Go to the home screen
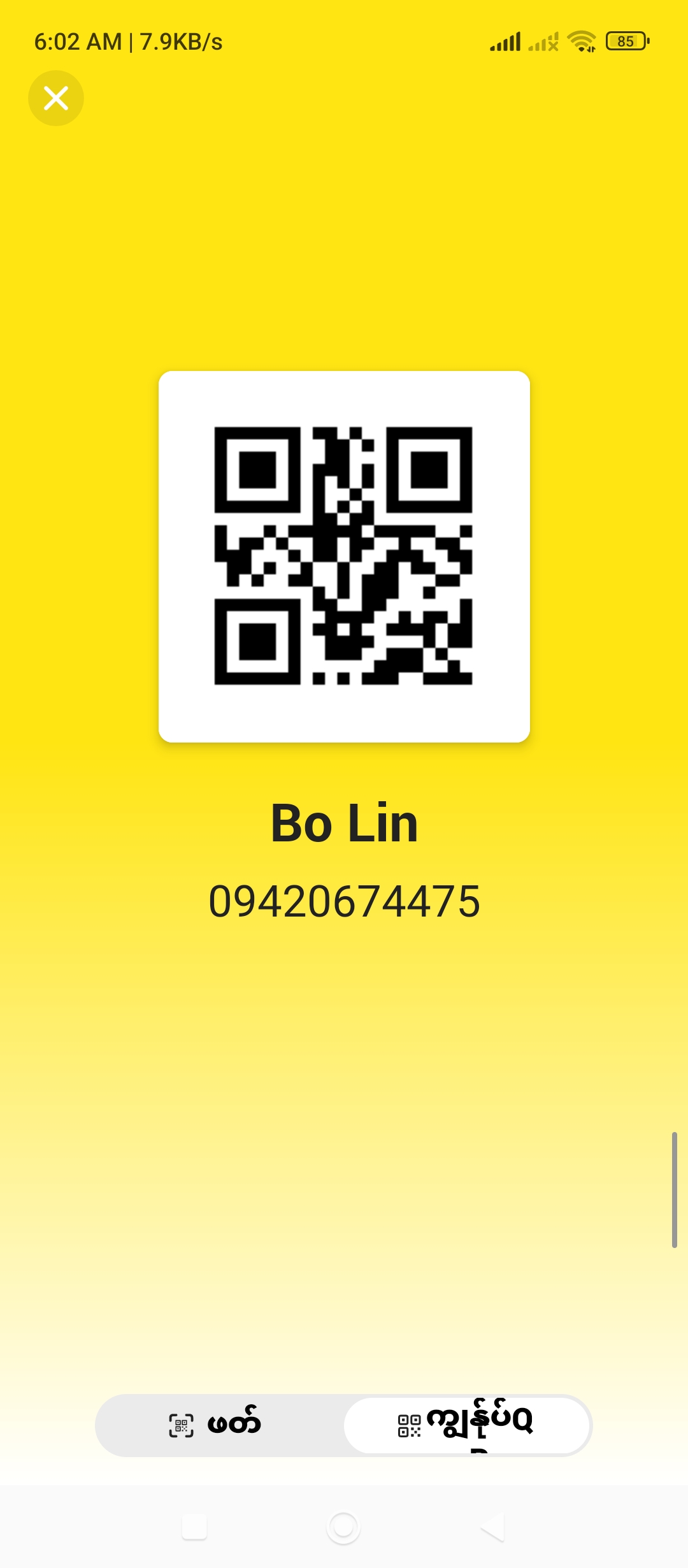The height and width of the screenshot is (1568, 688). (343, 1527)
